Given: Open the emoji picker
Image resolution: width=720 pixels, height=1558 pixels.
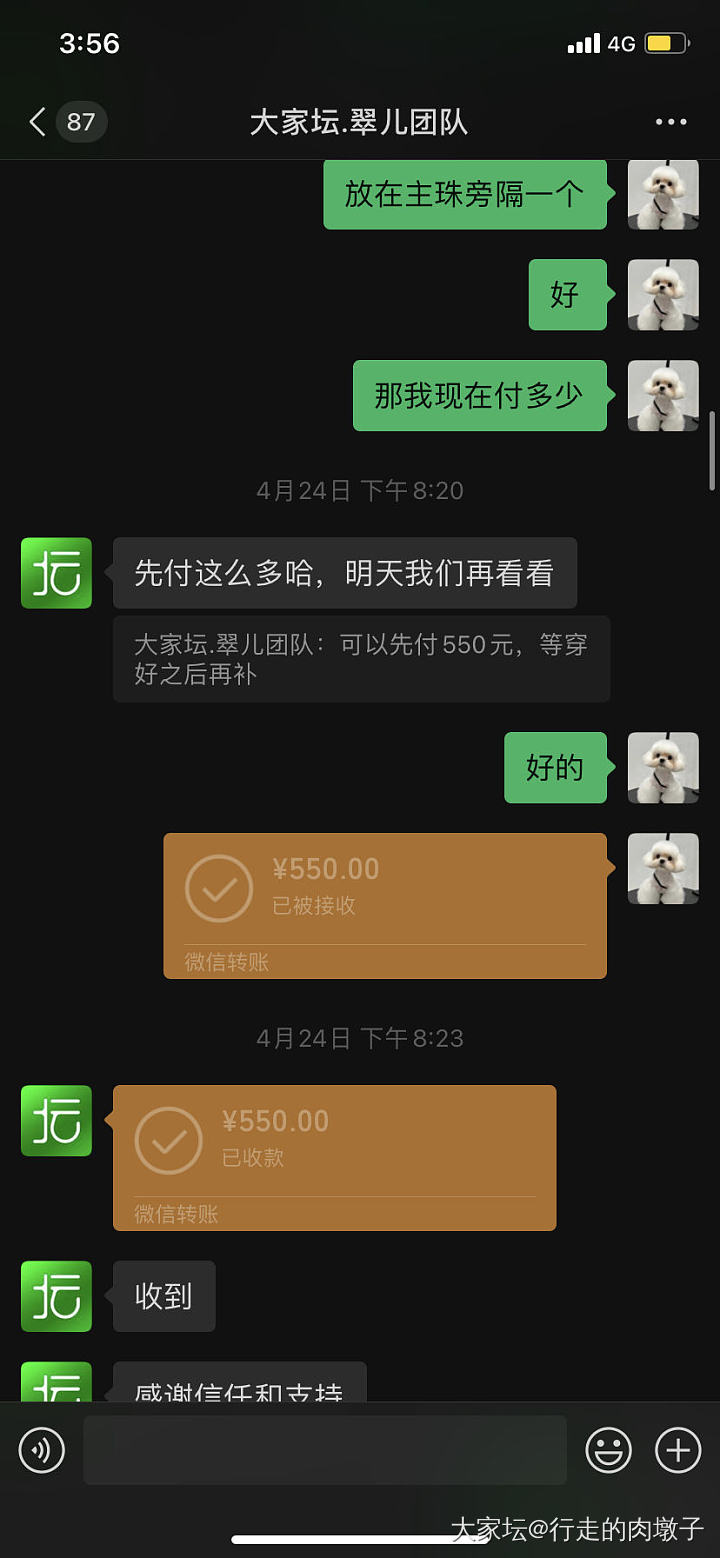Looking at the screenshot, I should click(608, 1450).
